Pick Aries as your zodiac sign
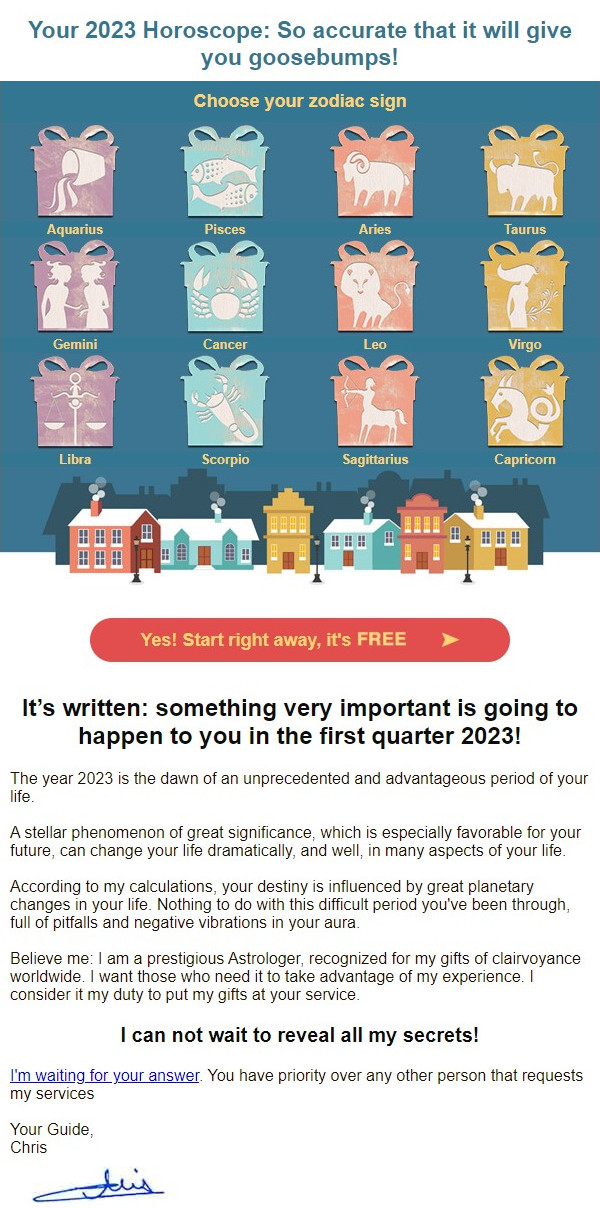Viewport: 600px width, 1208px height. [375, 178]
